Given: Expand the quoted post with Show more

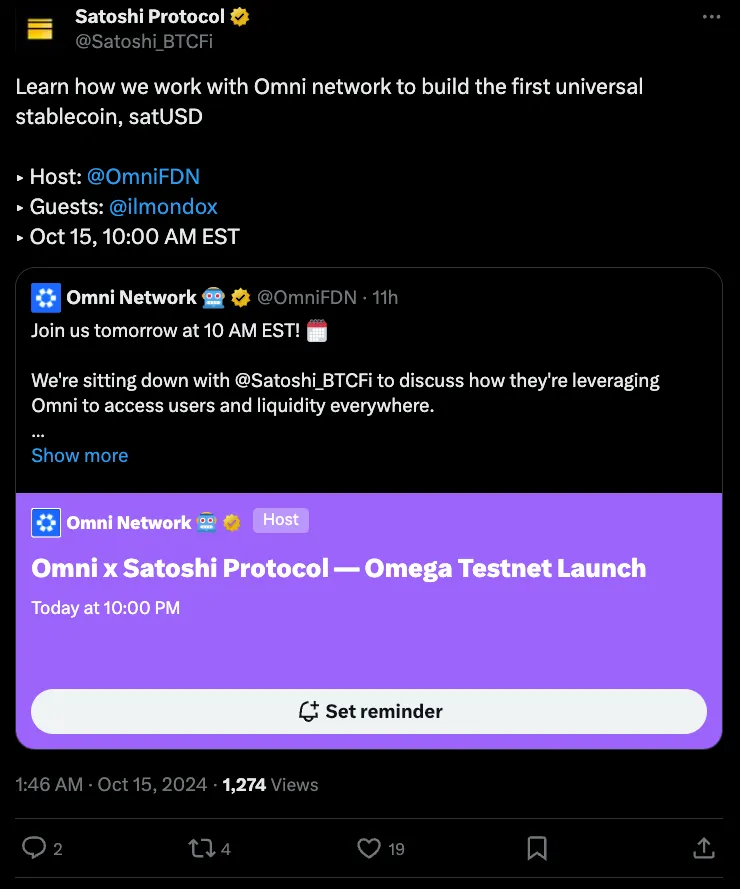Looking at the screenshot, I should click(79, 455).
